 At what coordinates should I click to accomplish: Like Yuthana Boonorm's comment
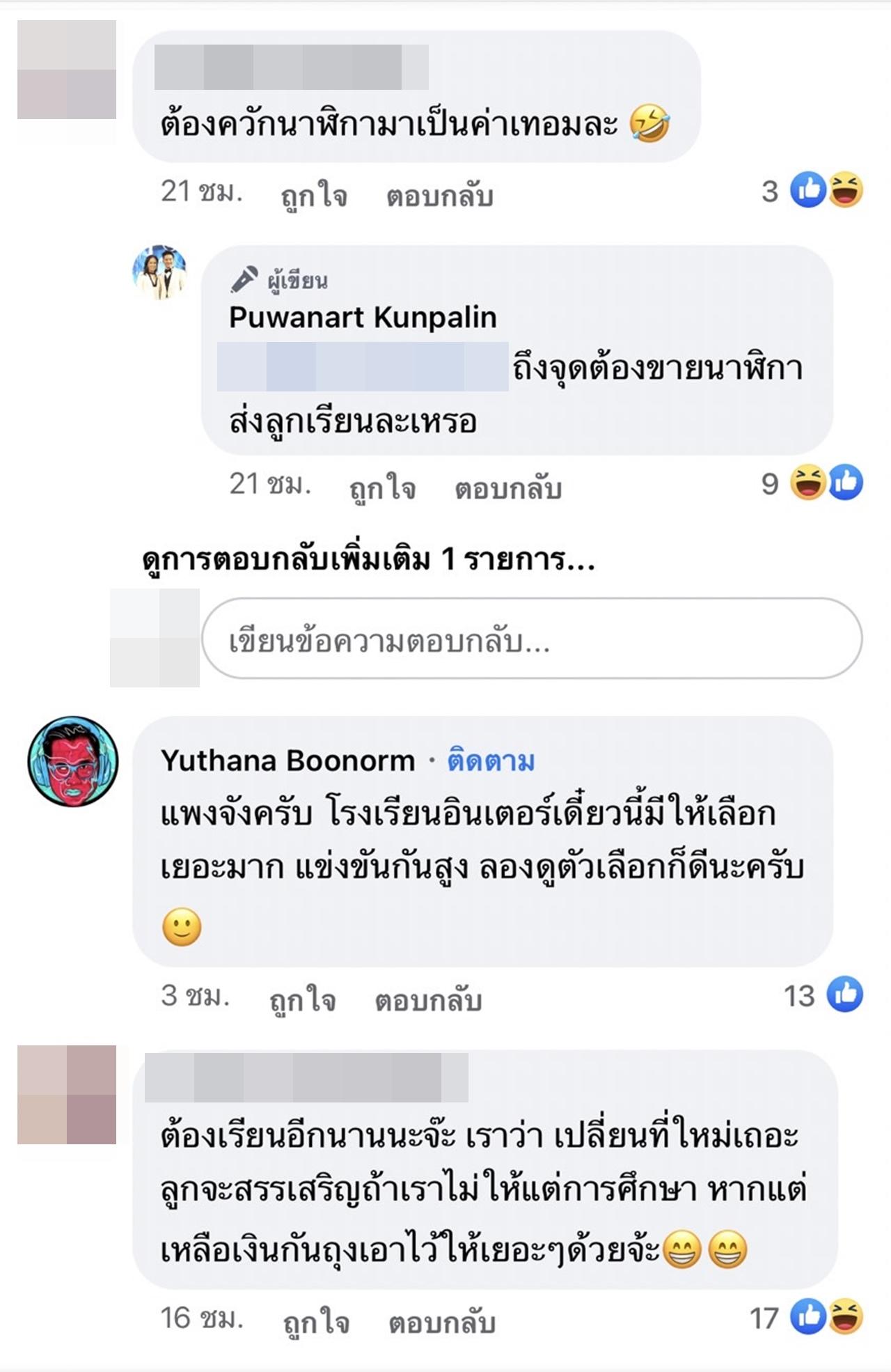click(x=302, y=999)
